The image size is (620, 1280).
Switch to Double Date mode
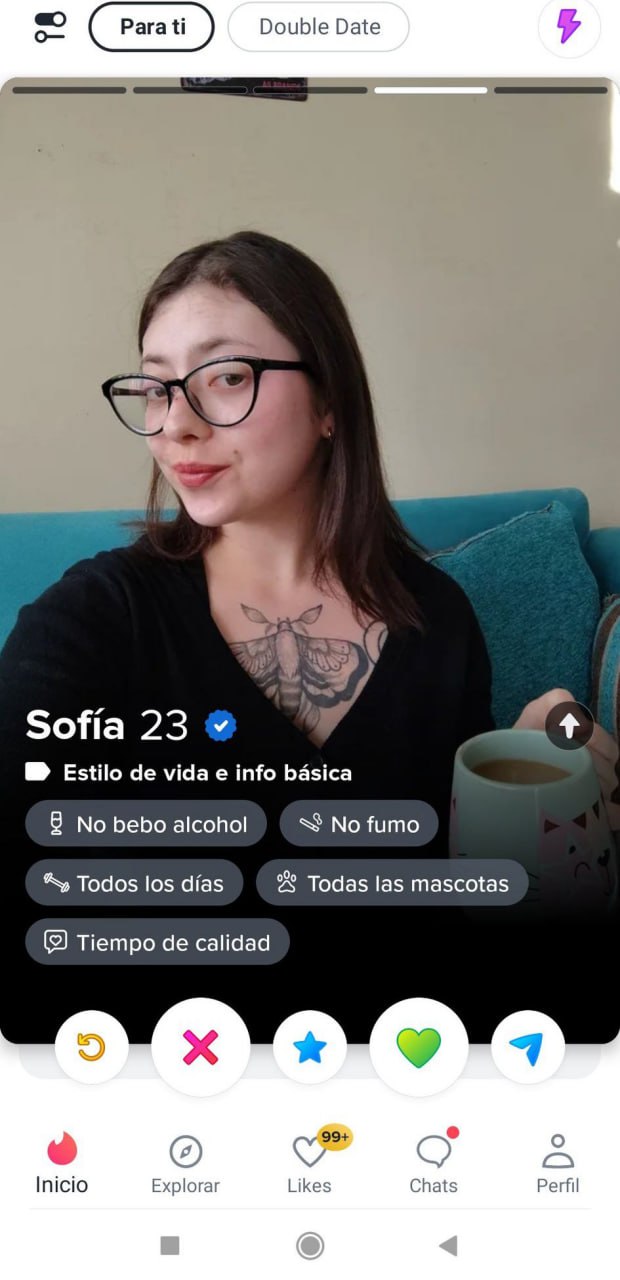pyautogui.click(x=319, y=27)
